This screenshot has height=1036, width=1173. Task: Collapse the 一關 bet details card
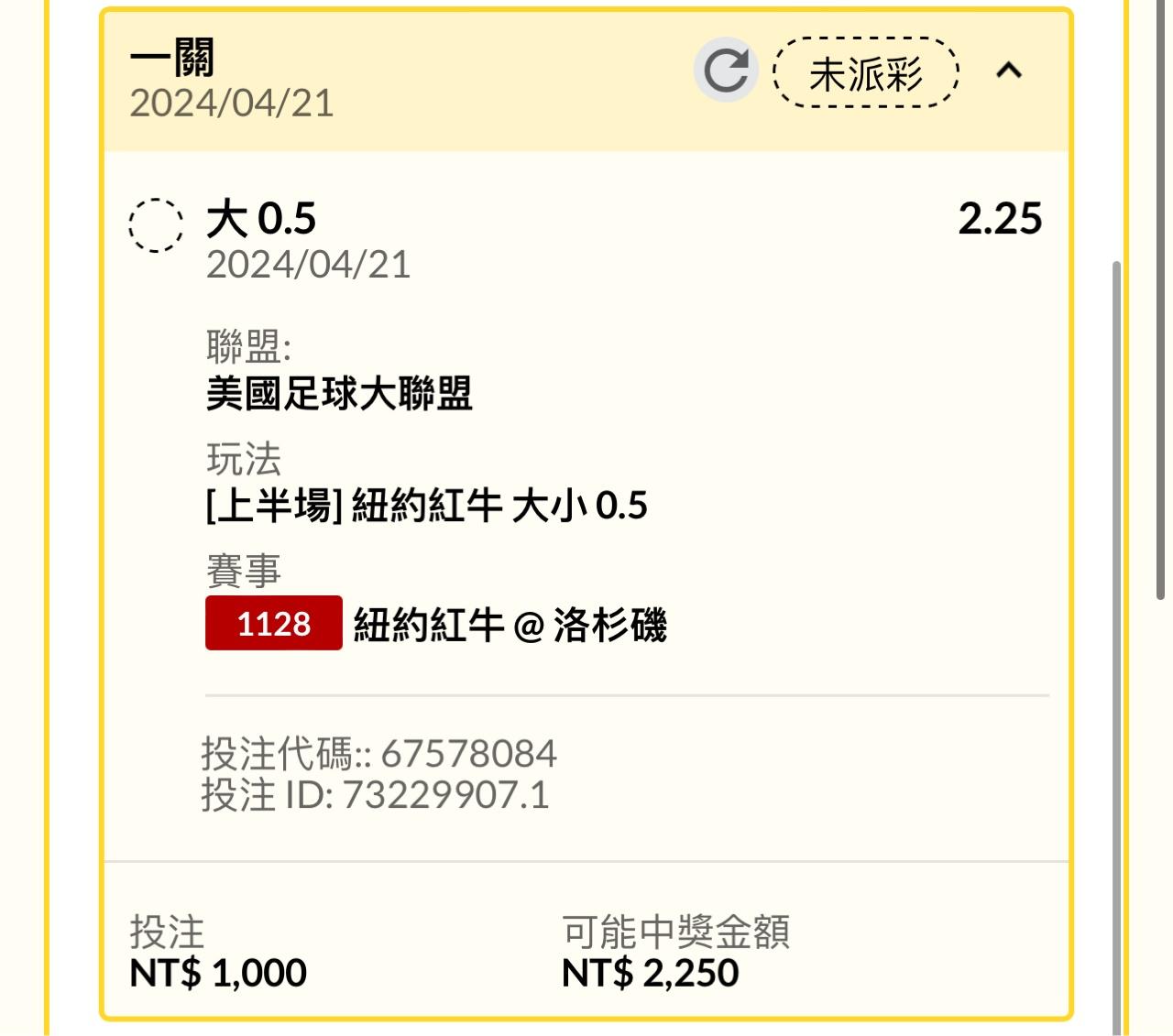[1009, 71]
